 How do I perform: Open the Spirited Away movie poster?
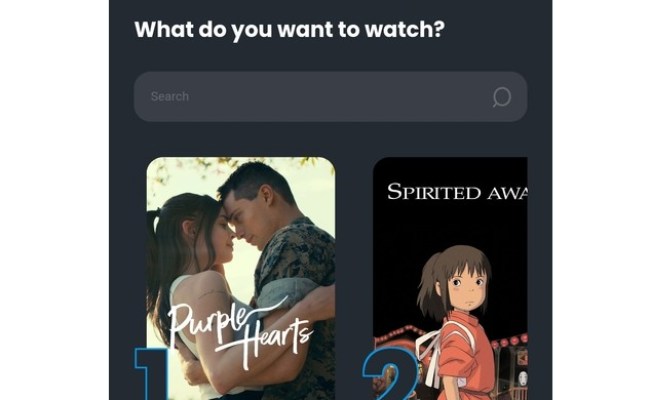tap(450, 278)
